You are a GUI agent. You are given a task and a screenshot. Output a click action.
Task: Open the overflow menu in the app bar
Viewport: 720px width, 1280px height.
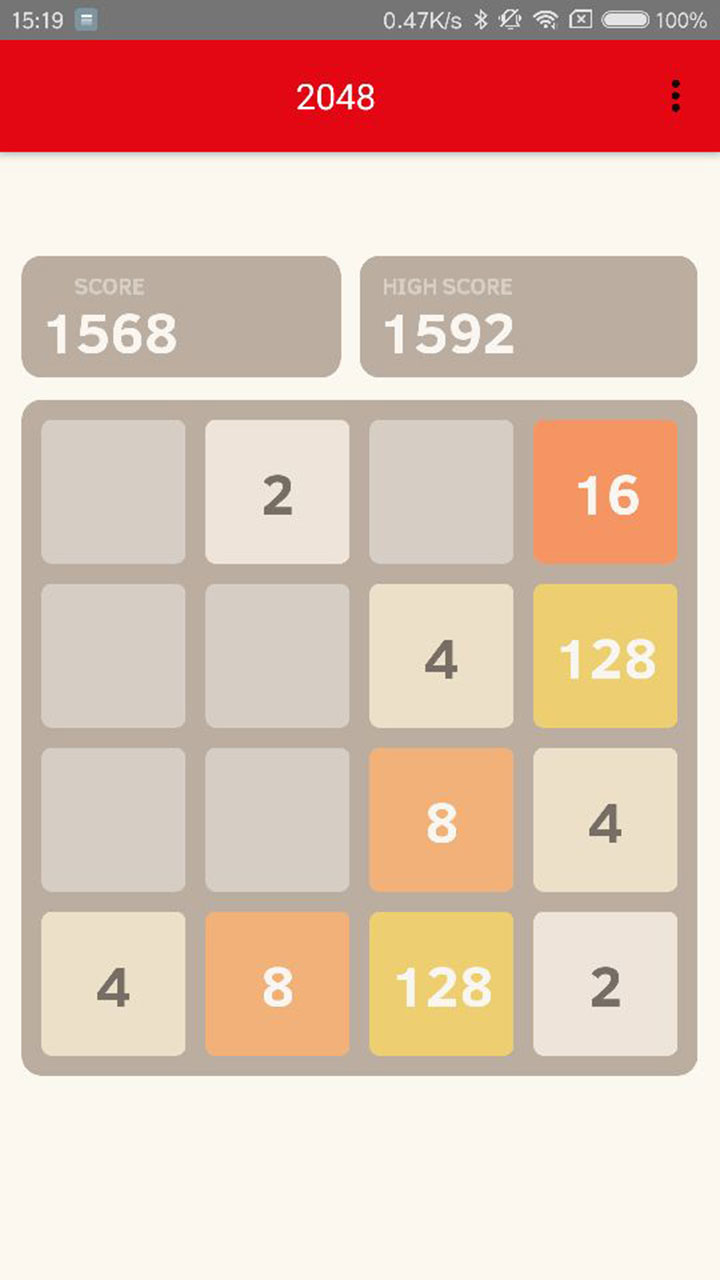pos(676,96)
